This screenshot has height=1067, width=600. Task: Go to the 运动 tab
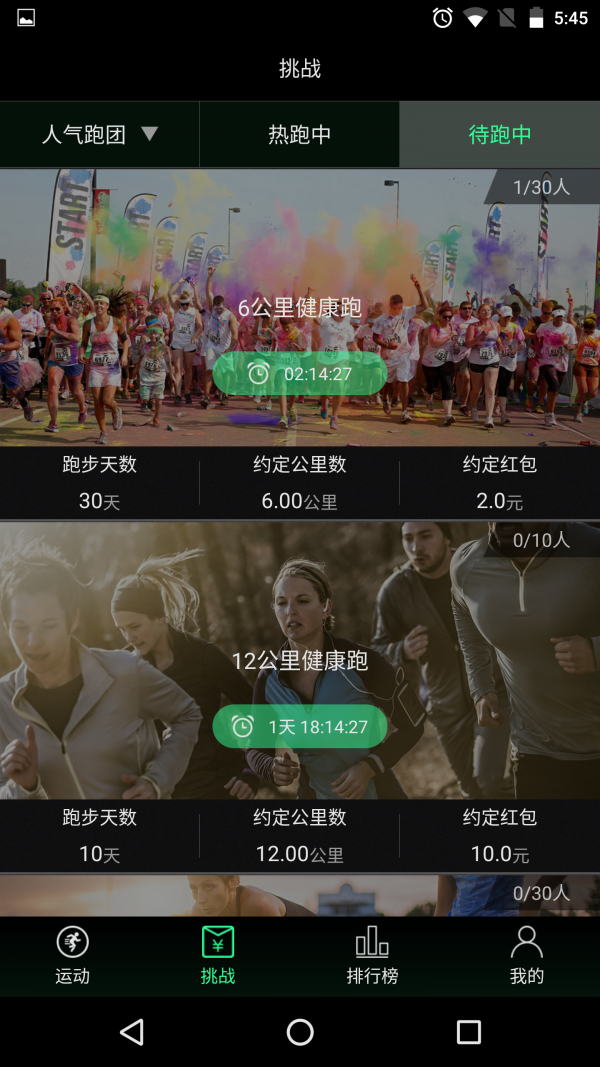coord(72,955)
